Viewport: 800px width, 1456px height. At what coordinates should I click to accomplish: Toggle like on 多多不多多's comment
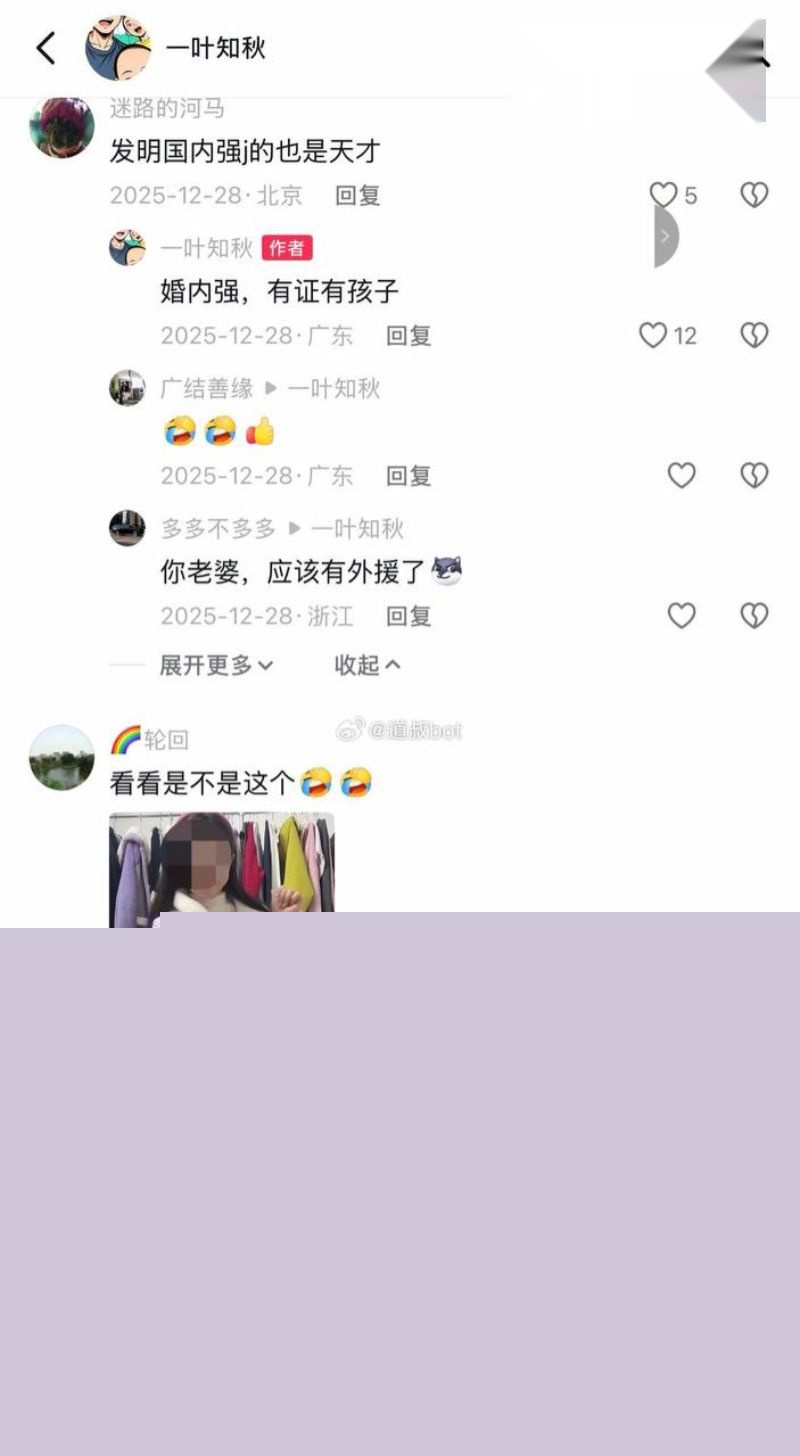click(682, 616)
